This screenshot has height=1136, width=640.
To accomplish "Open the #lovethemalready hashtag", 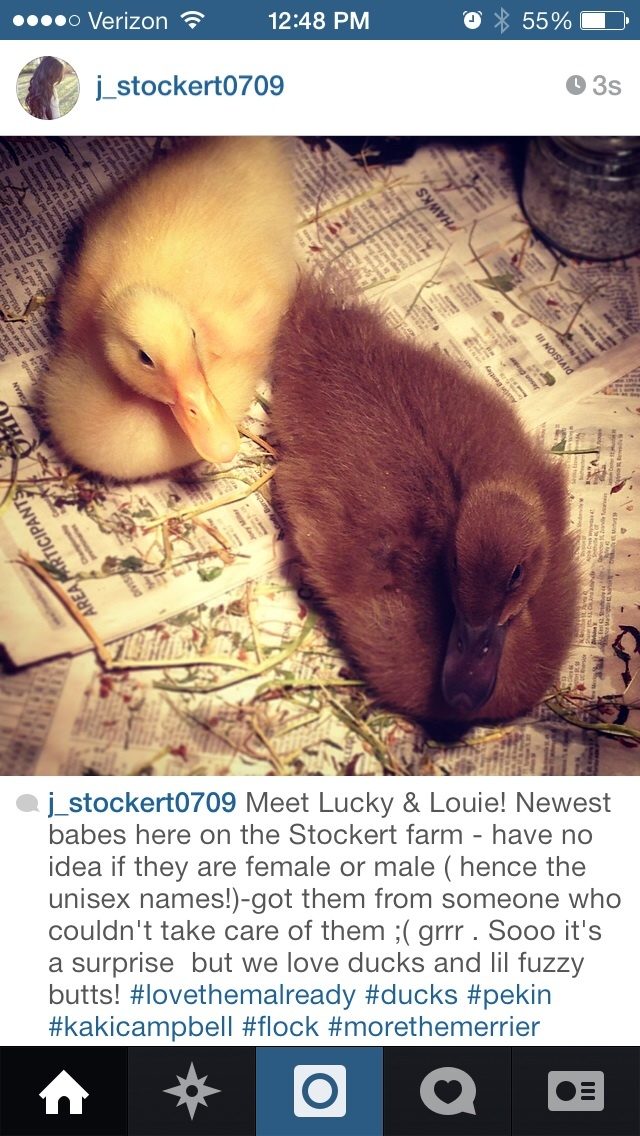I will coord(243,995).
